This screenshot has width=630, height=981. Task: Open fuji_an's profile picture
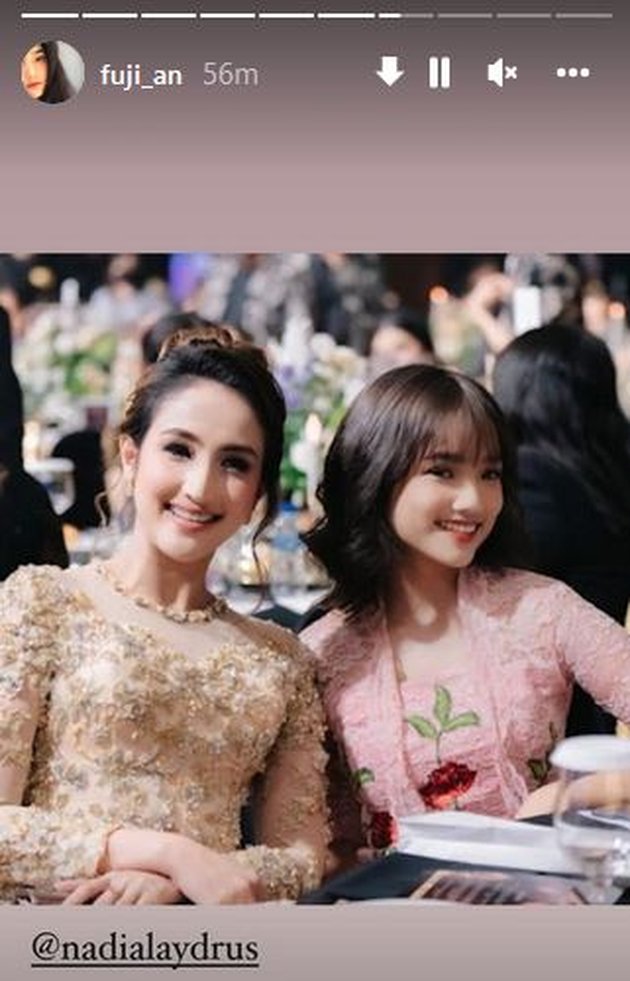pyautogui.click(x=52, y=73)
